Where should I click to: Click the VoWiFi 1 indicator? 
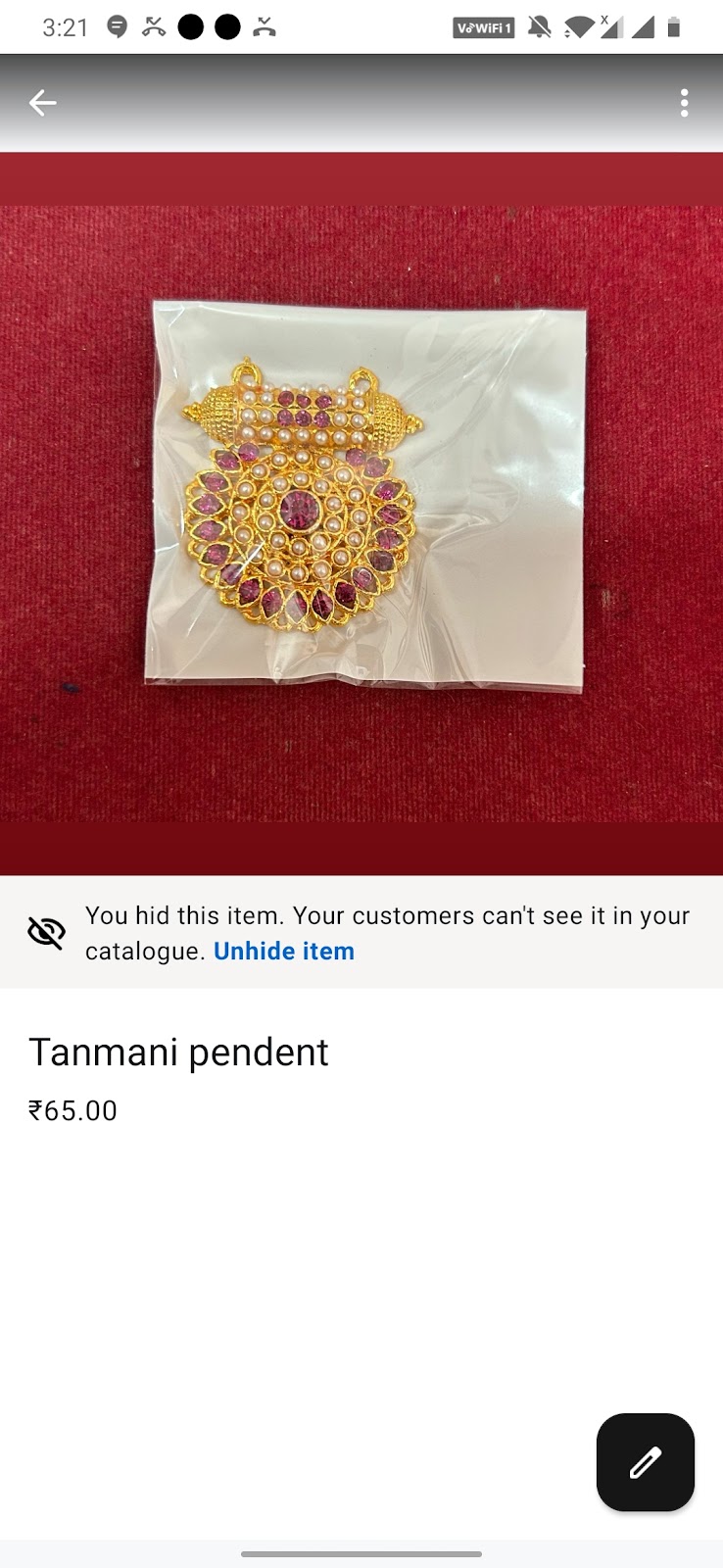tap(482, 26)
